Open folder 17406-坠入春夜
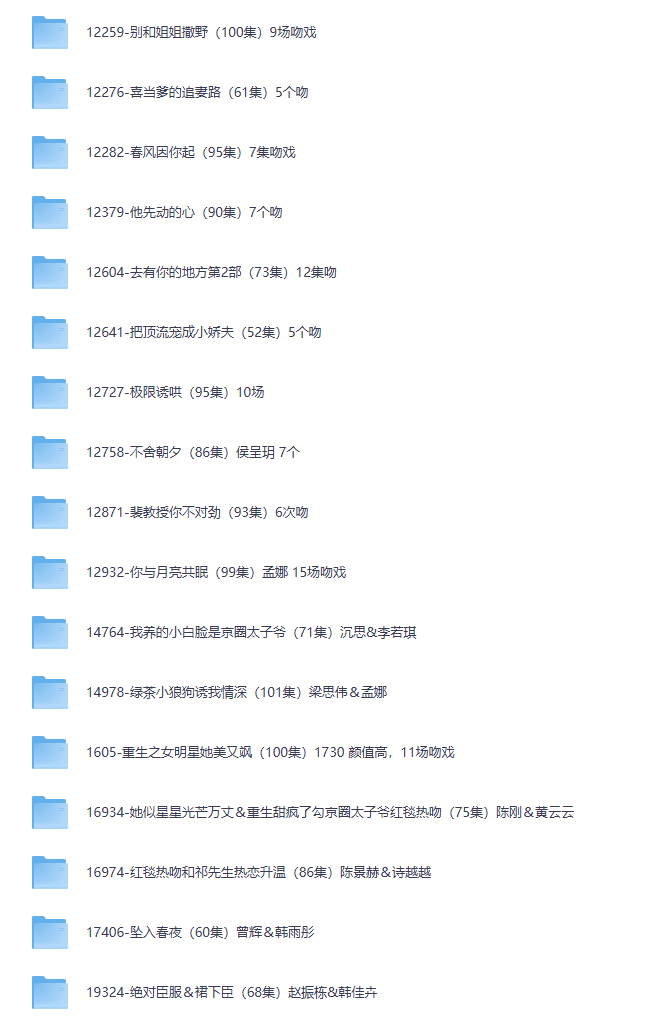The height and width of the screenshot is (1019, 655). pyautogui.click(x=200, y=932)
